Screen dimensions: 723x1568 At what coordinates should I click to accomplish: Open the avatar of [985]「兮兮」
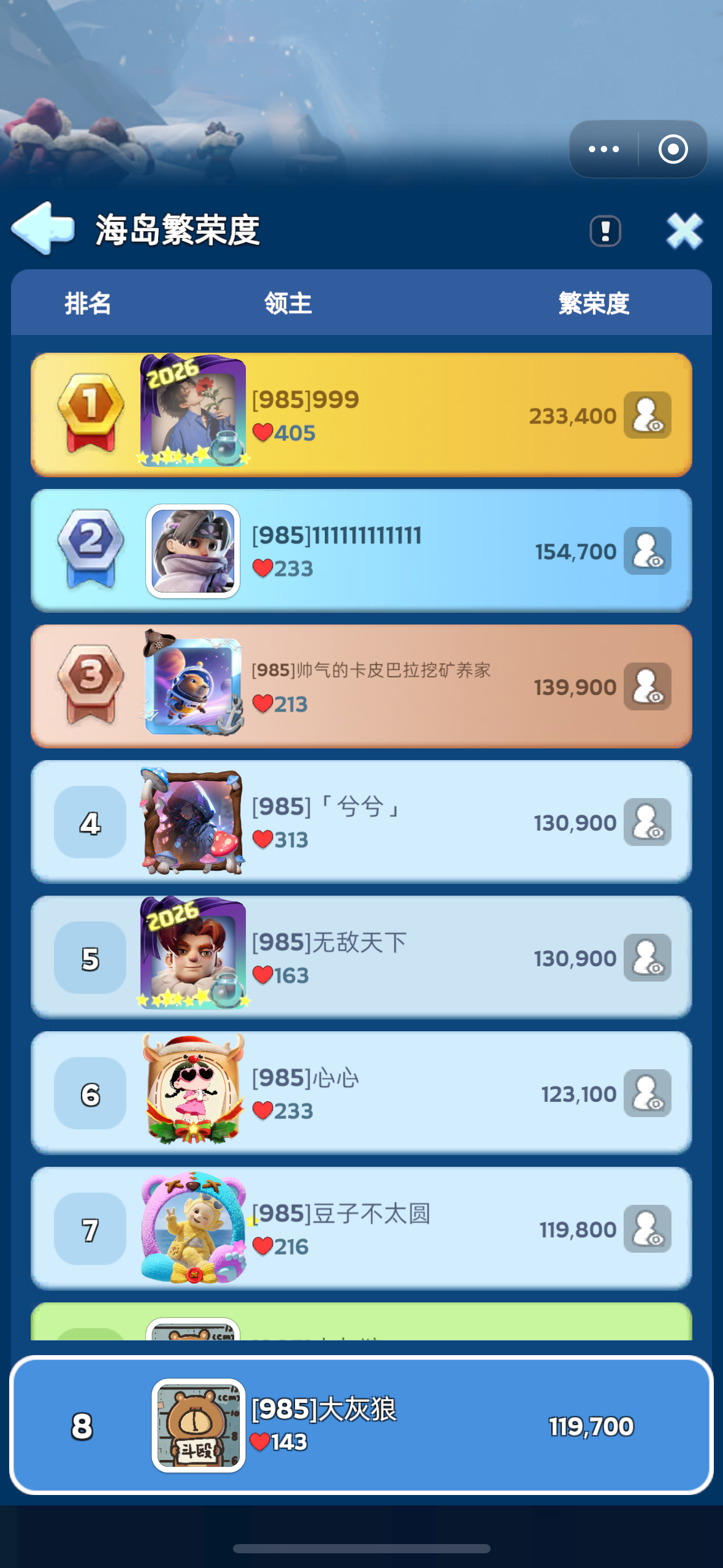coord(193,822)
